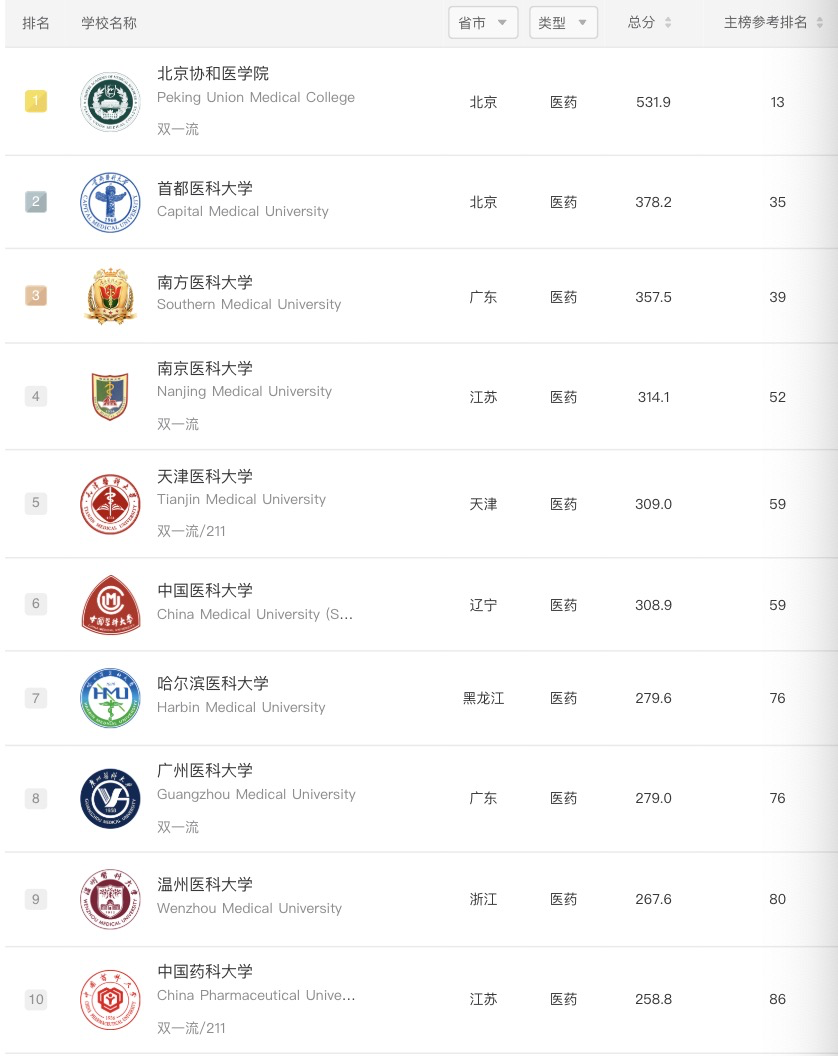The image size is (838, 1056).
Task: Open 温州医科大学 details
Action: [205, 885]
